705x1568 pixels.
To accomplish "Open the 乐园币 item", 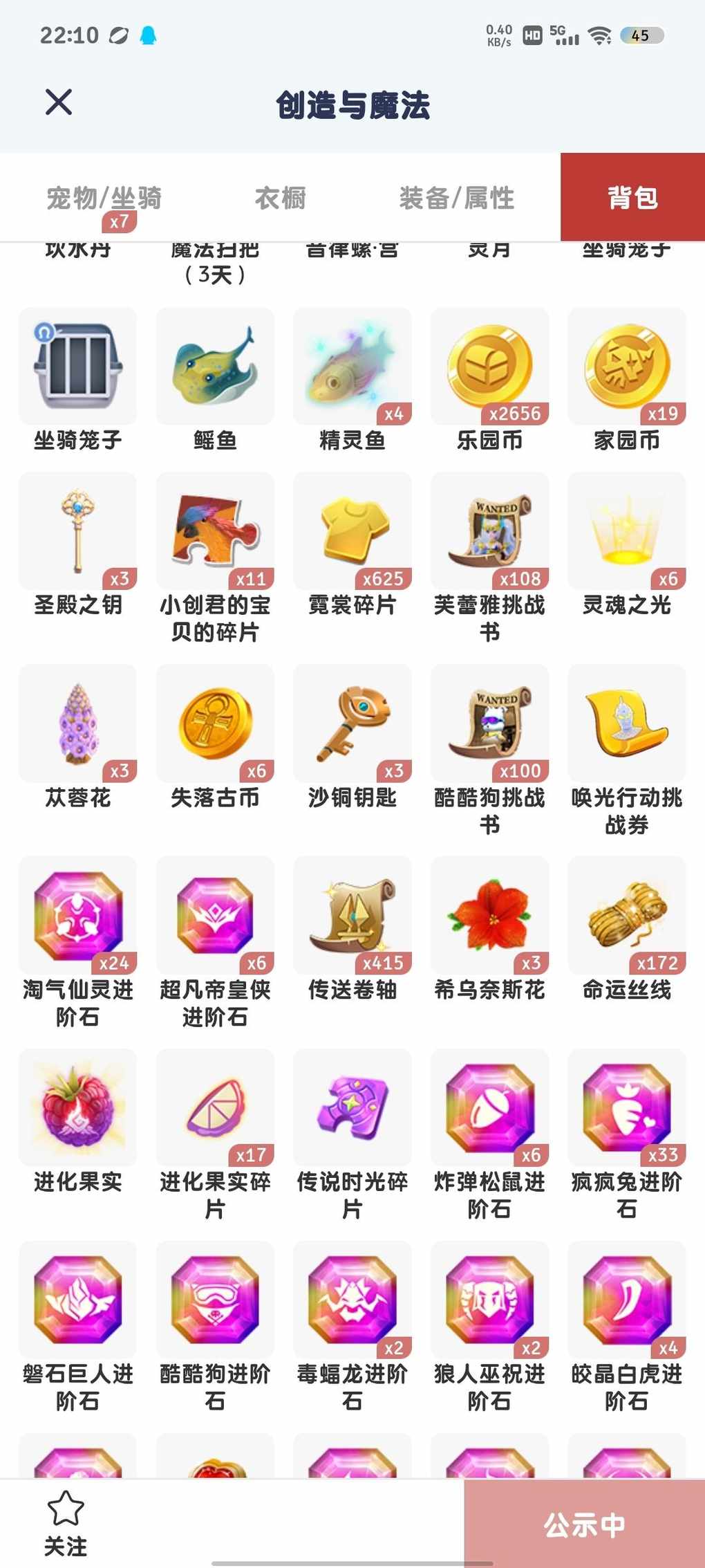I will point(489,367).
